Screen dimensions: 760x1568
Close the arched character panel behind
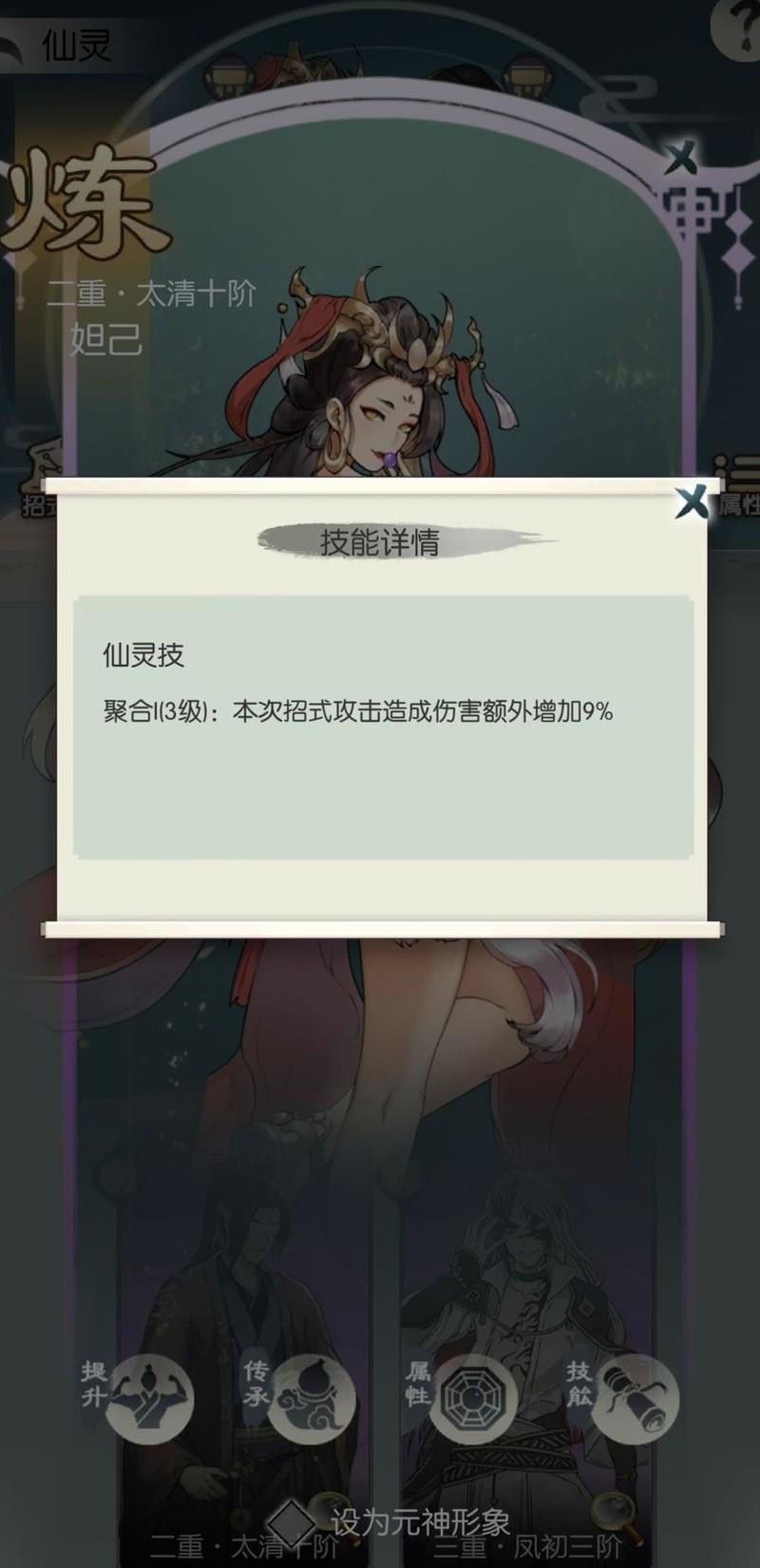tap(681, 158)
